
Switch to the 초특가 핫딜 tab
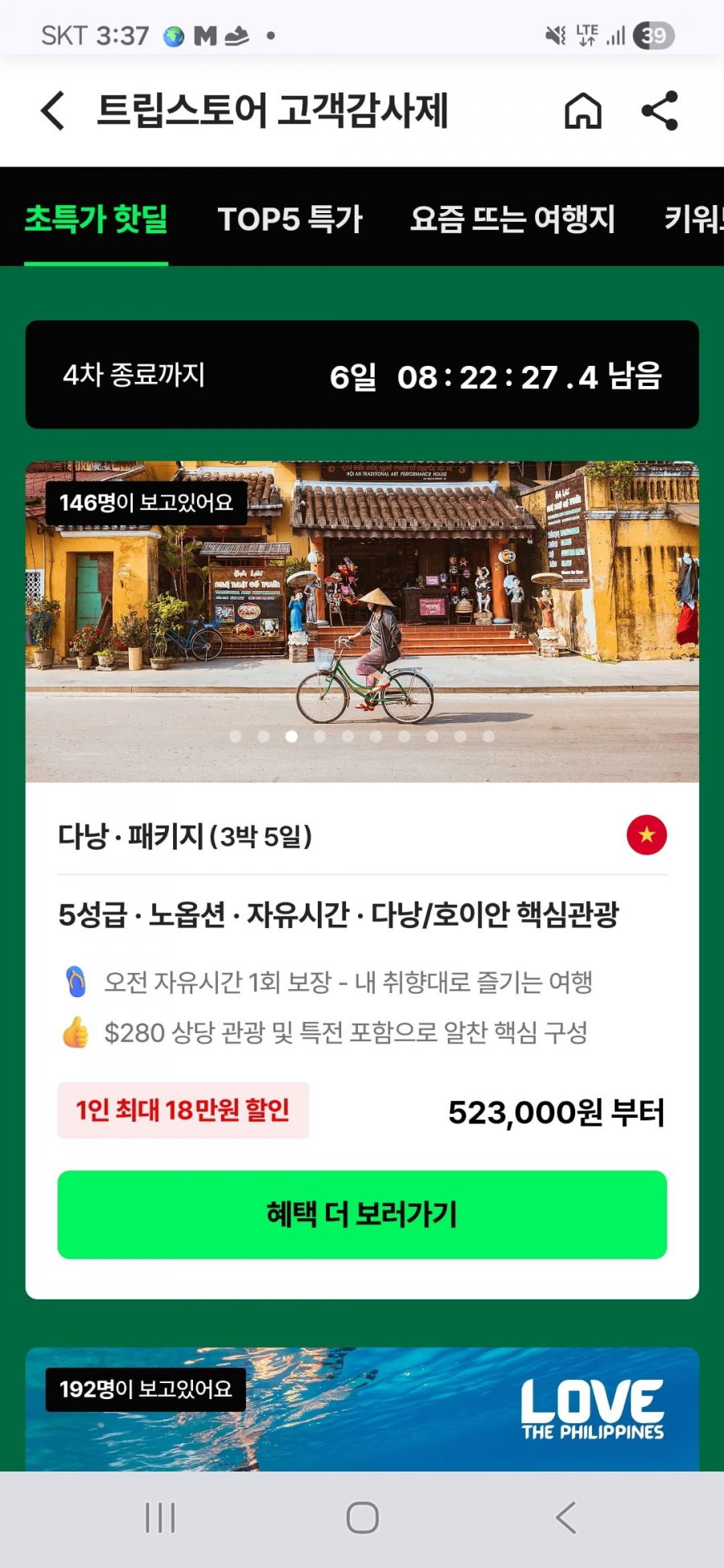point(96,219)
